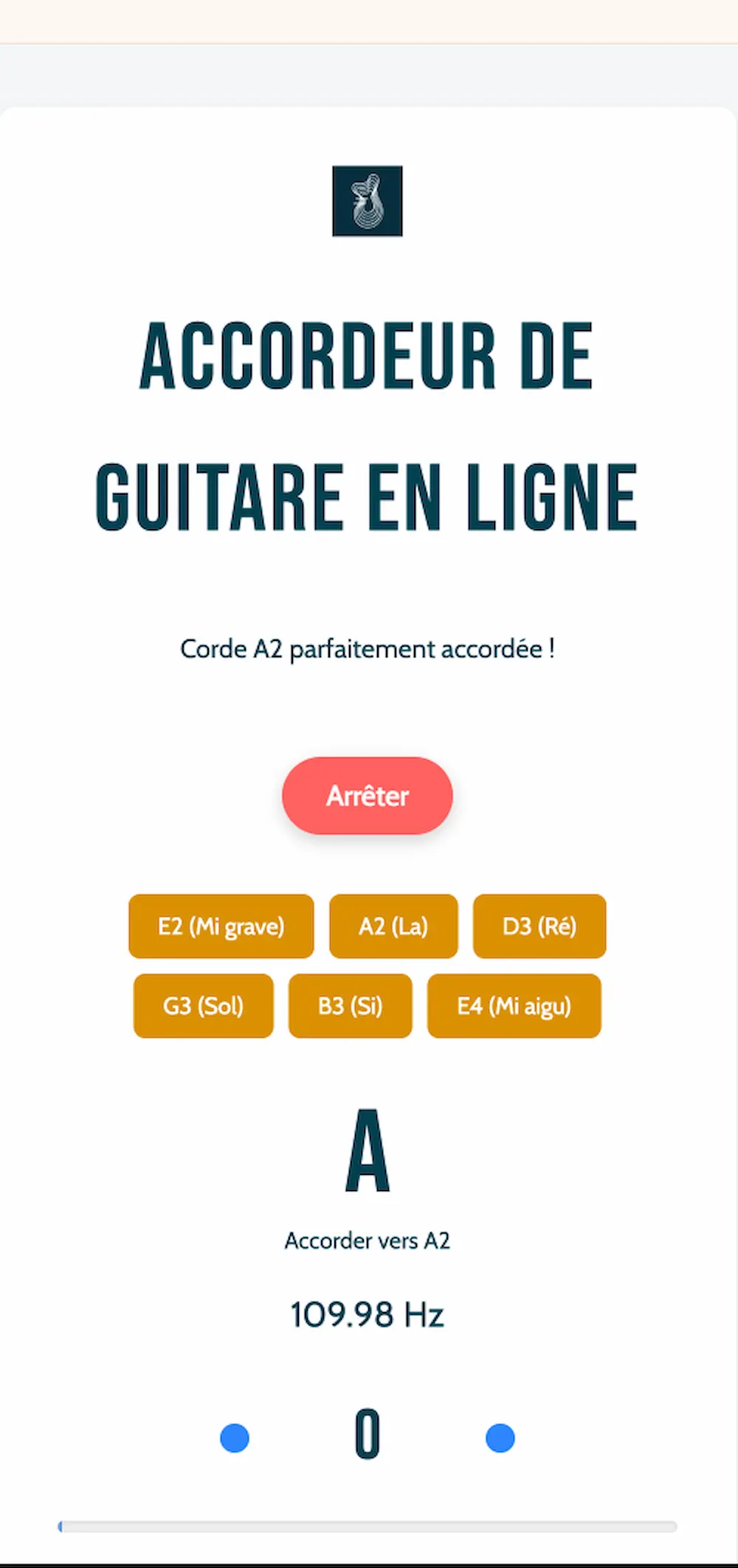Pick the D3 (Ré) string

point(539,926)
